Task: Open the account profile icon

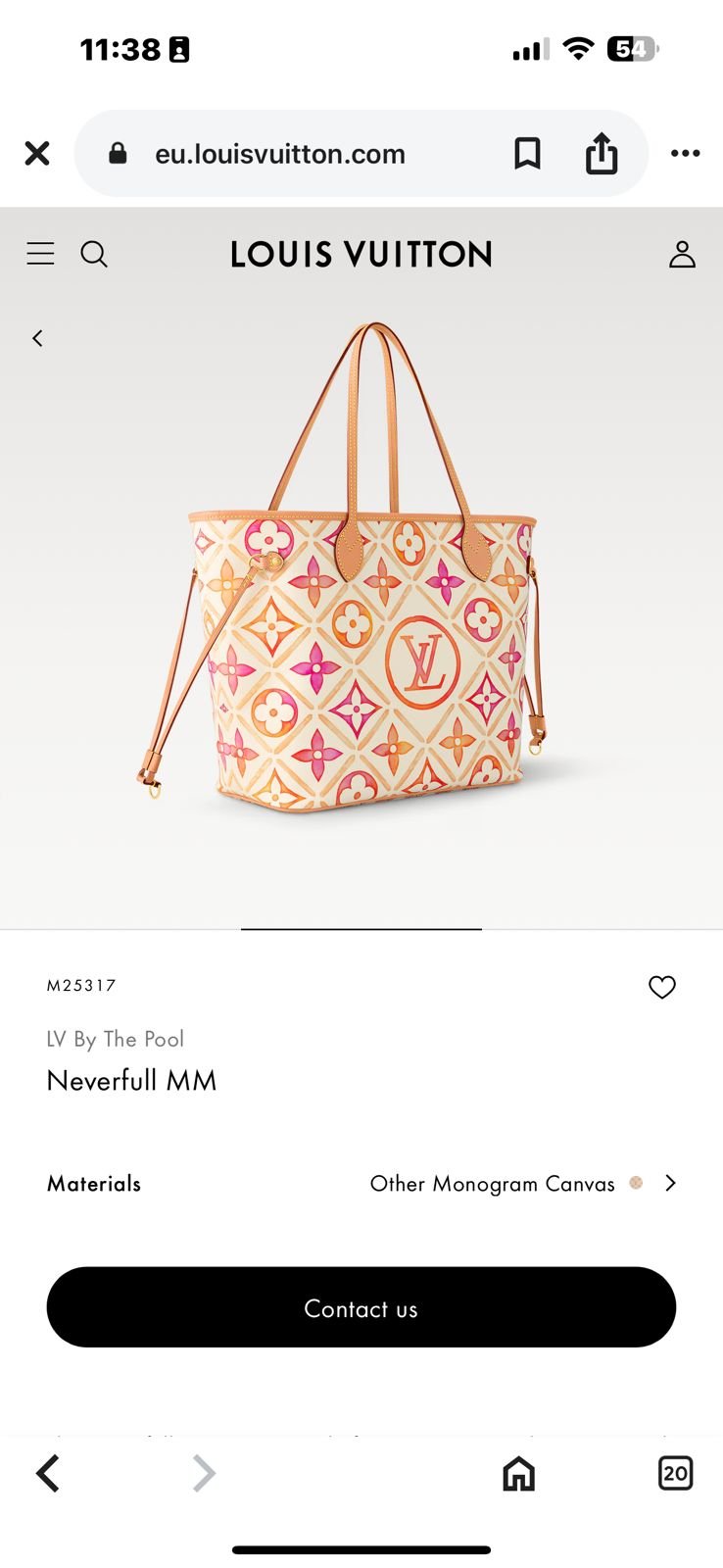Action: [682, 254]
